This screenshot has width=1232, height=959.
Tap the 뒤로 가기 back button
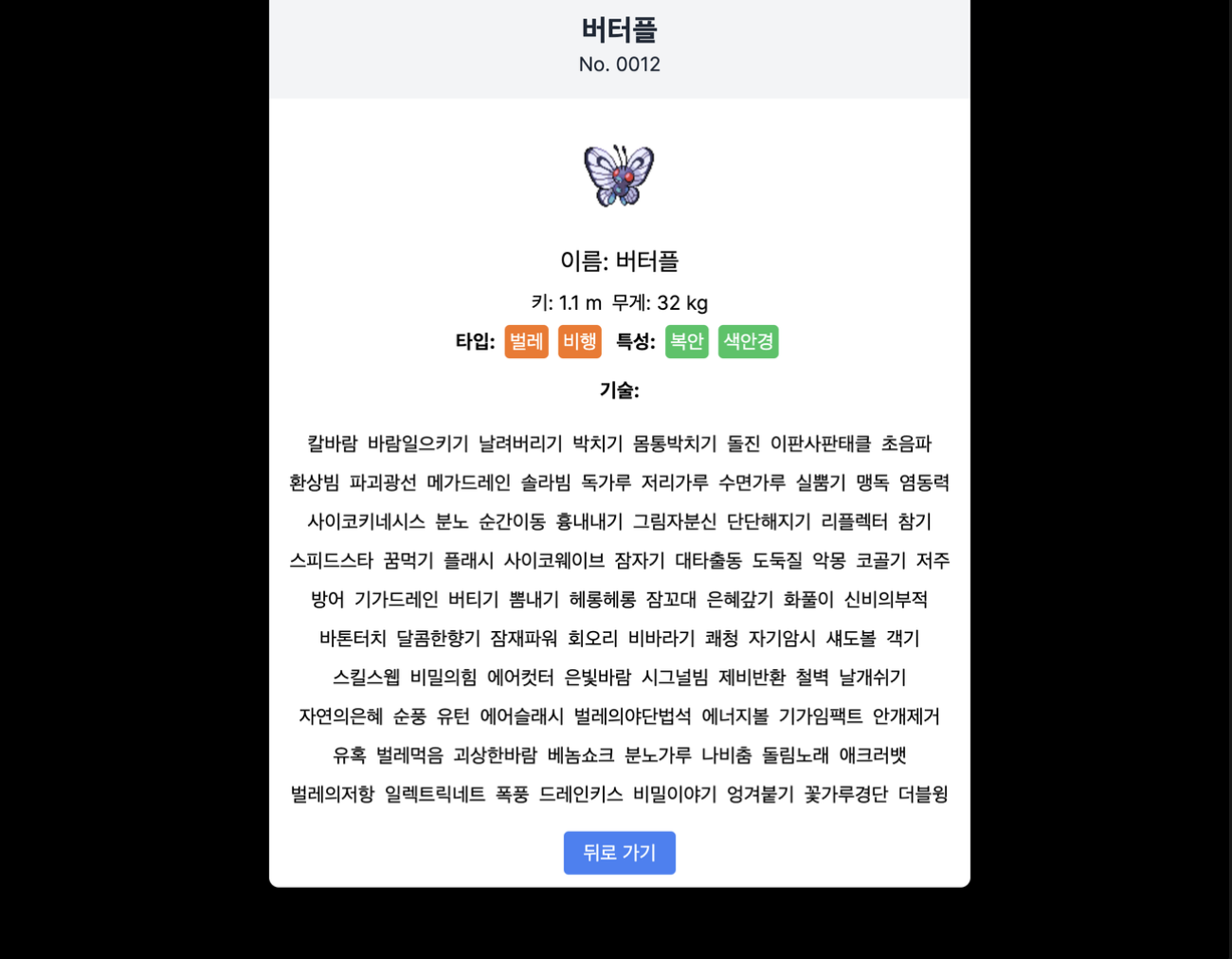point(619,852)
